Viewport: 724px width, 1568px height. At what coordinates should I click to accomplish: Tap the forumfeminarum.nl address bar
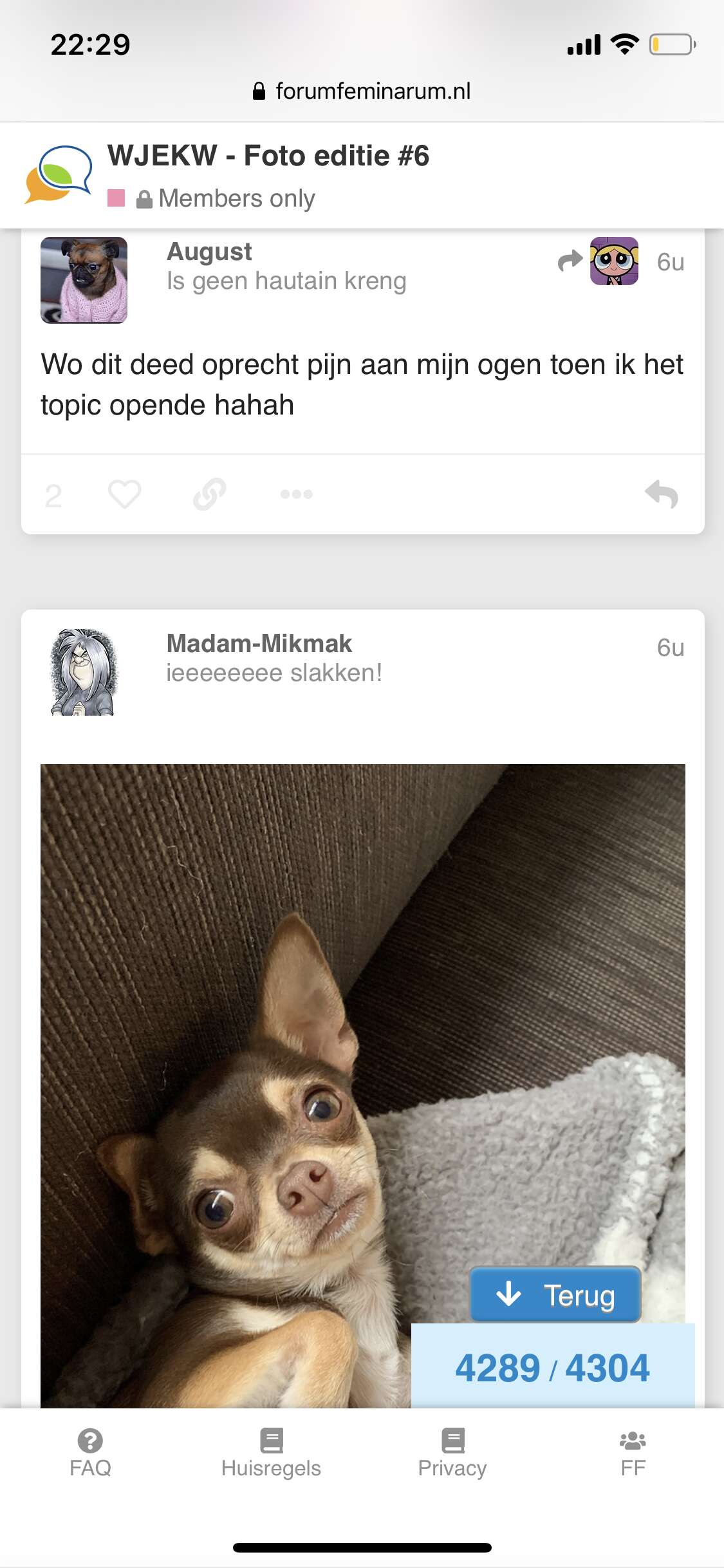(x=362, y=91)
